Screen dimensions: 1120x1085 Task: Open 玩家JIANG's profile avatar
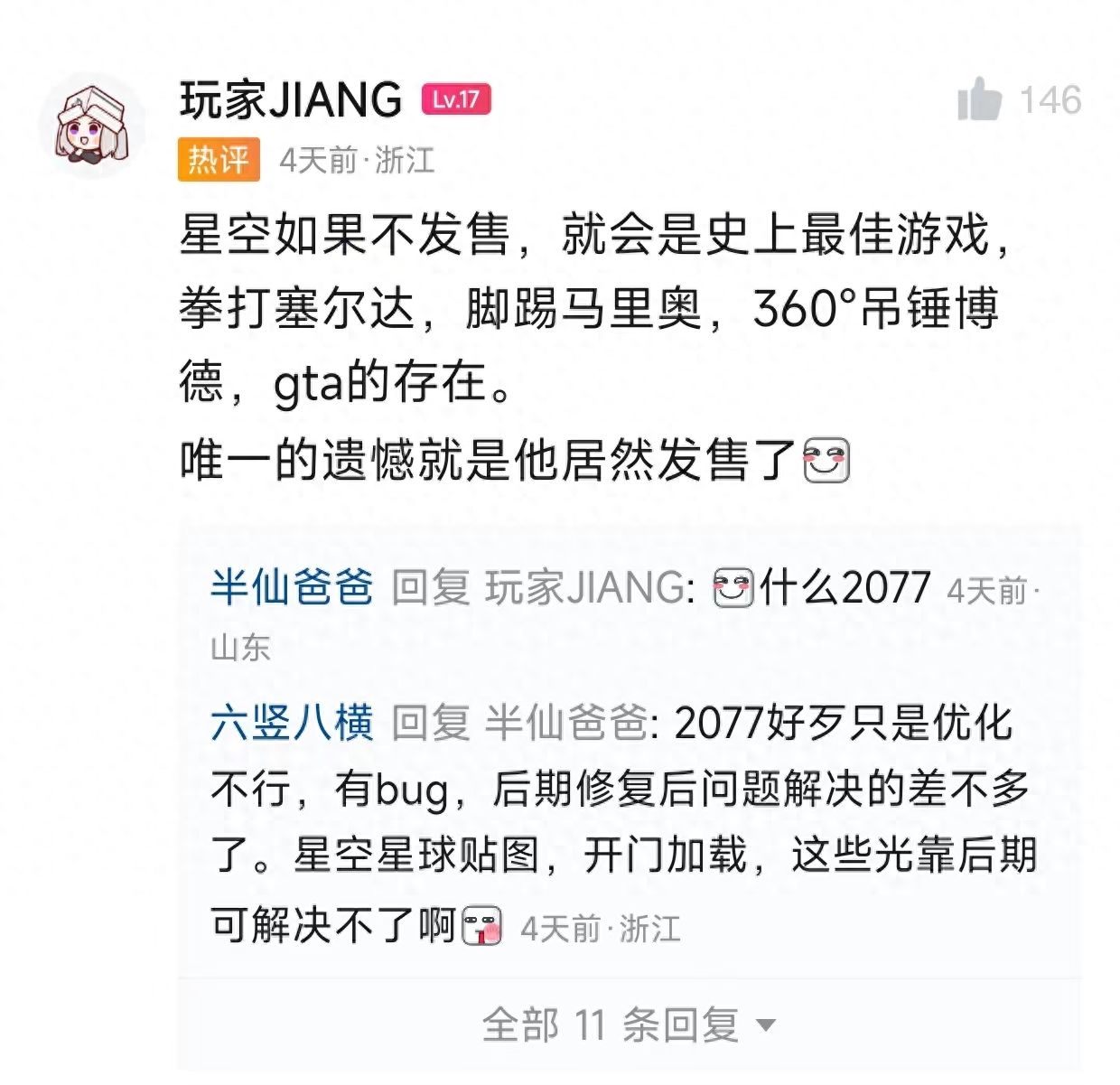92,126
